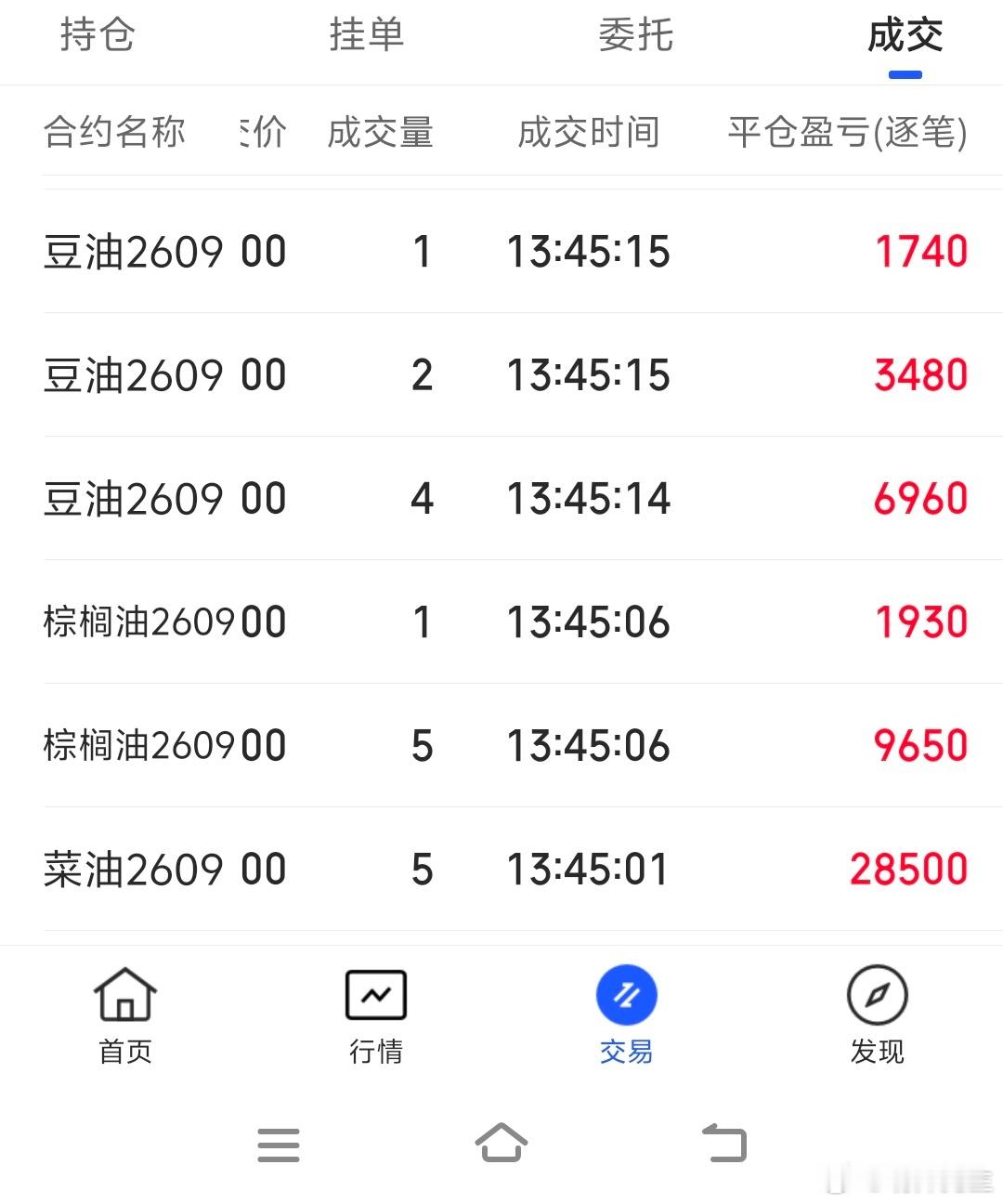The image size is (1003, 1204).
Task: Open the 发现 discover tab
Action: [878, 1015]
